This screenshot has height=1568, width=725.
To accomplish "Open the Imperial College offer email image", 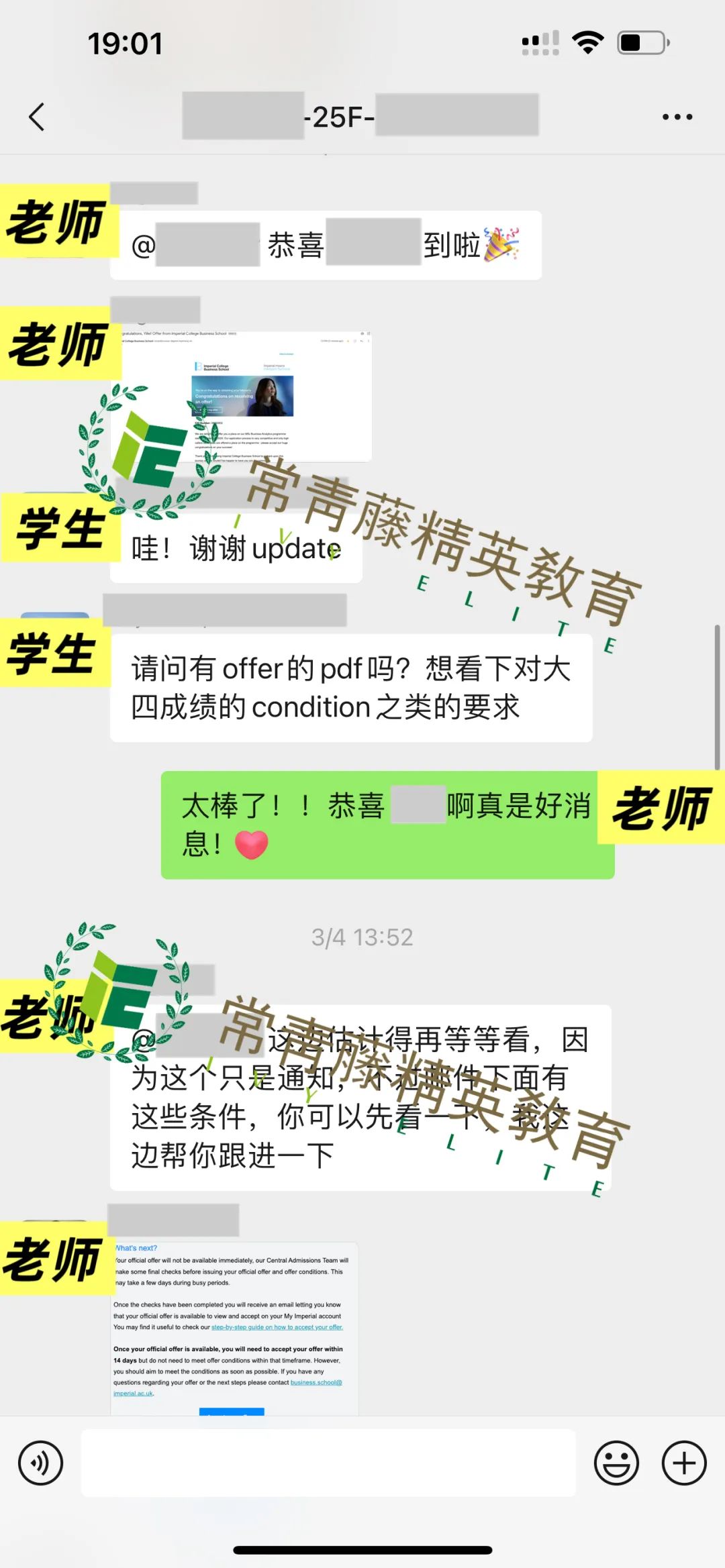I will (x=241, y=396).
